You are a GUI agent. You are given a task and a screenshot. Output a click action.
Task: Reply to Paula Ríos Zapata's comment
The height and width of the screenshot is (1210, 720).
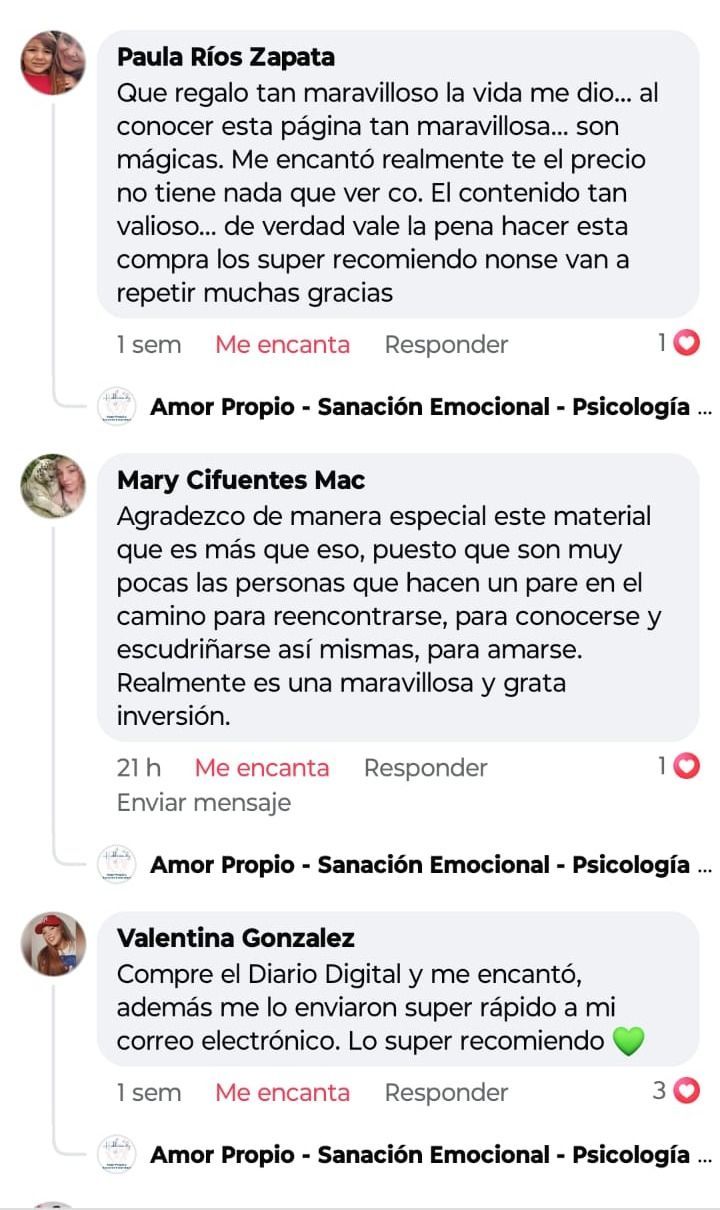pyautogui.click(x=446, y=345)
